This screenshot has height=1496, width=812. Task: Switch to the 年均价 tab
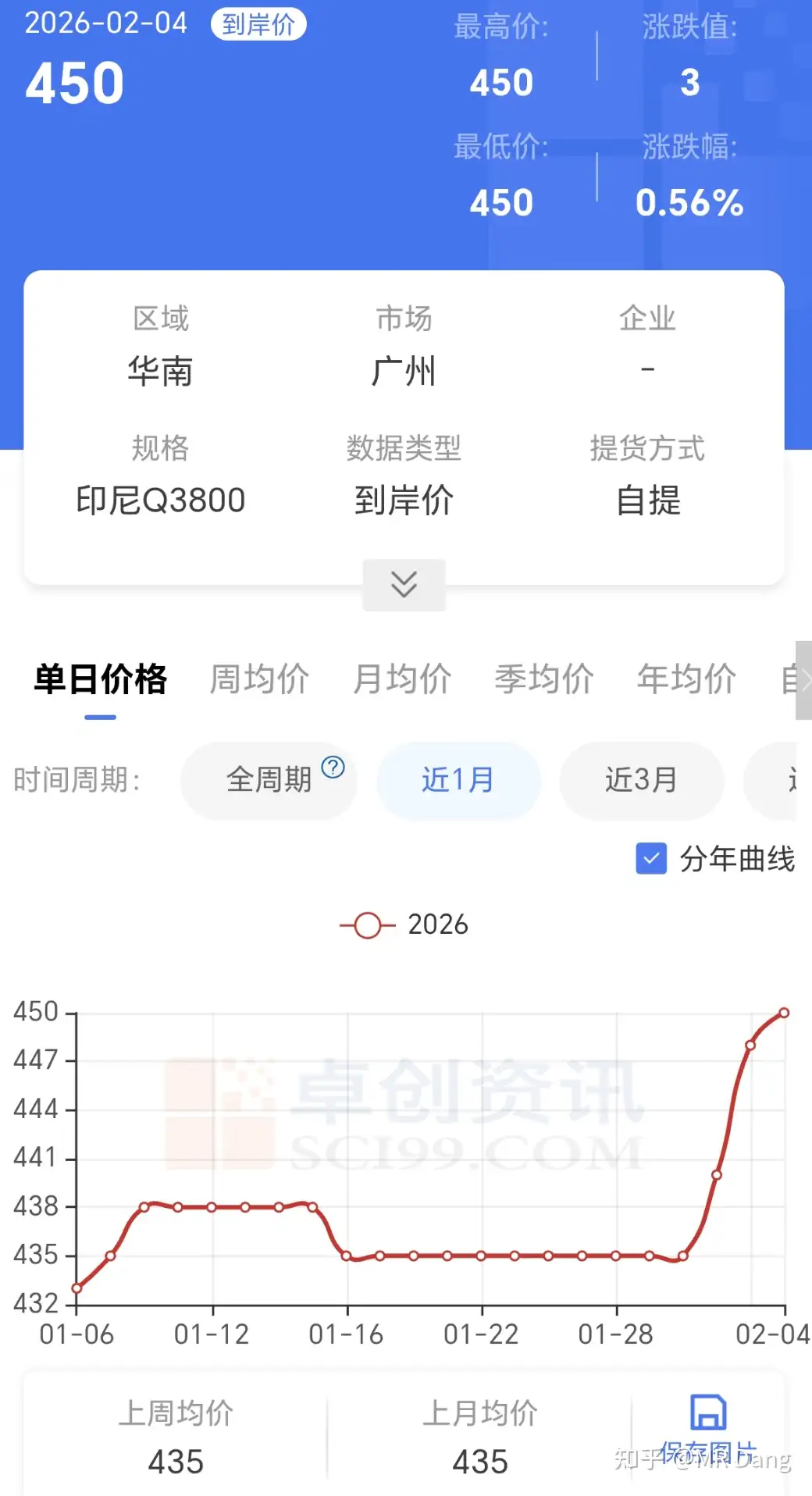686,680
